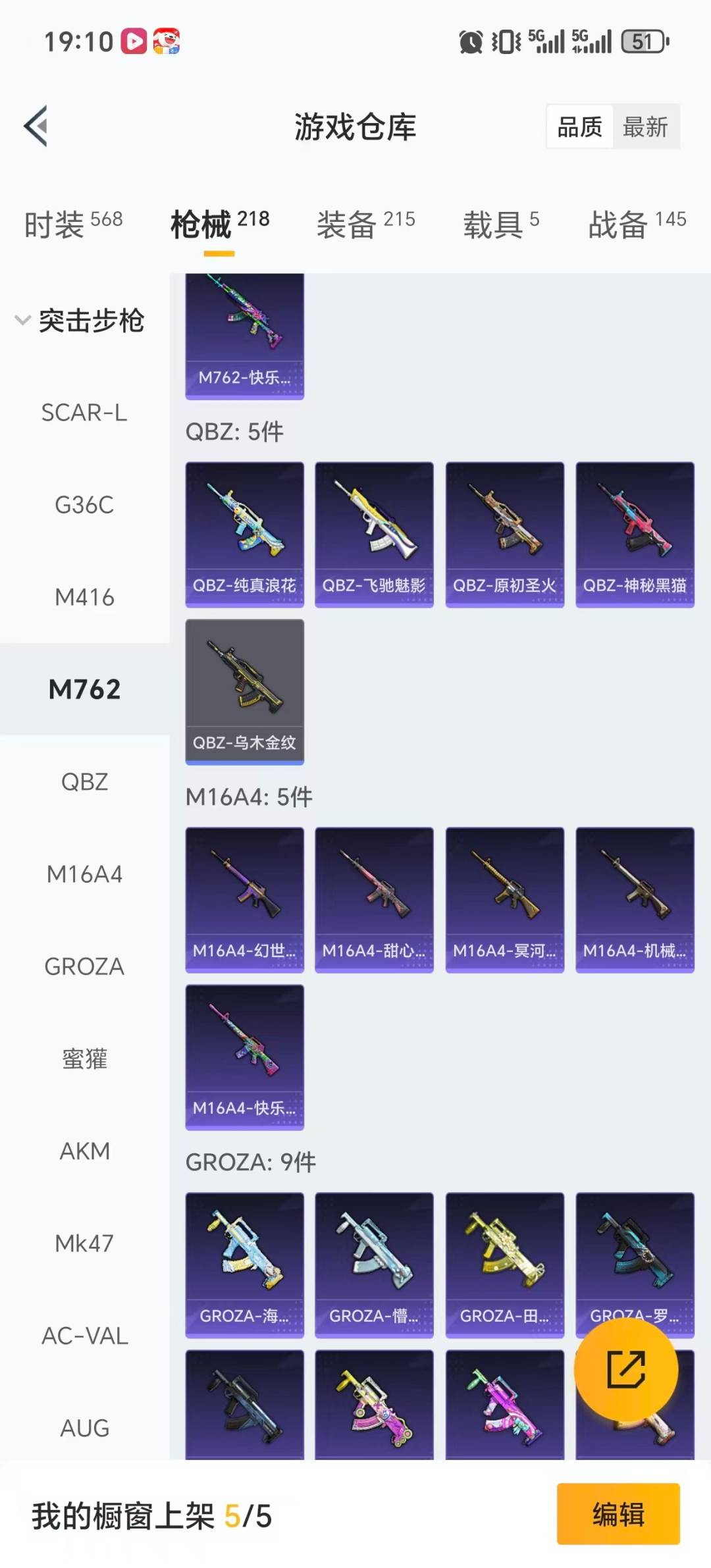Tap the 编辑 button
Viewport: 711px width, 1568px height.
click(618, 1513)
